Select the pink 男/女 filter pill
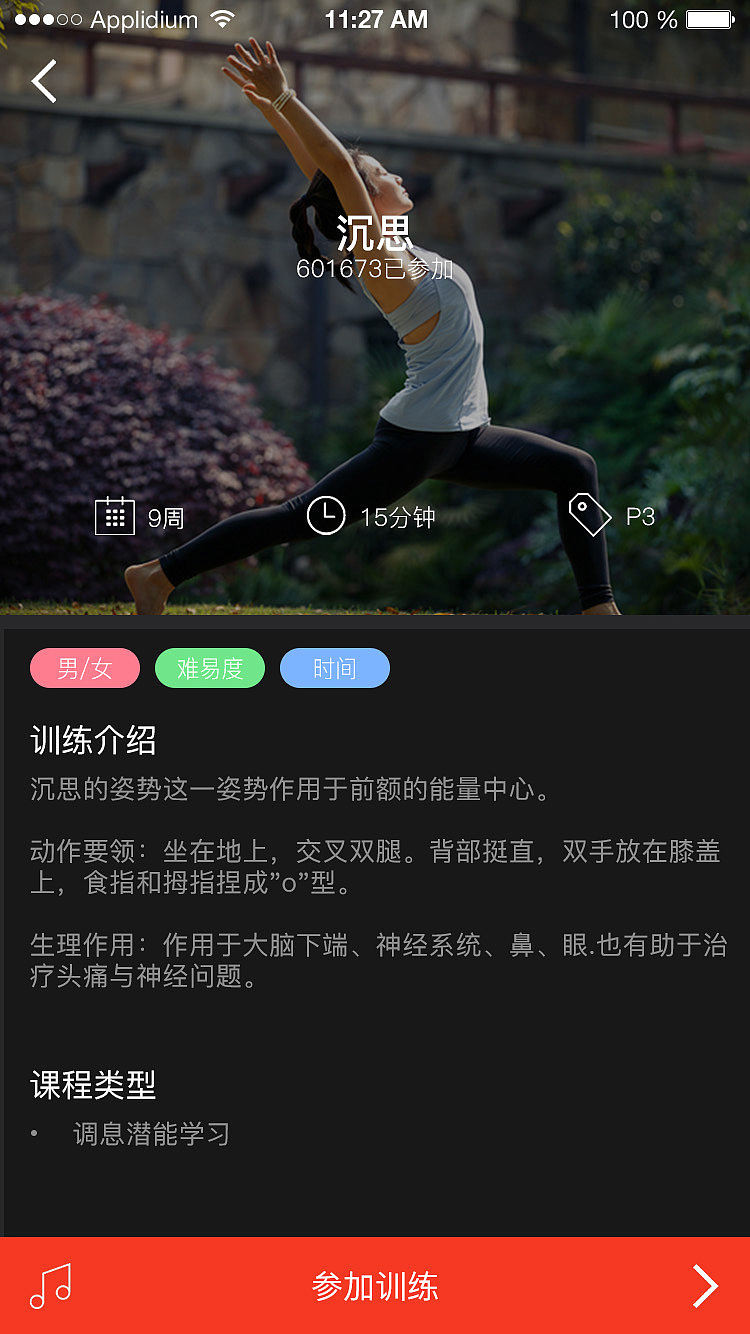 click(84, 668)
